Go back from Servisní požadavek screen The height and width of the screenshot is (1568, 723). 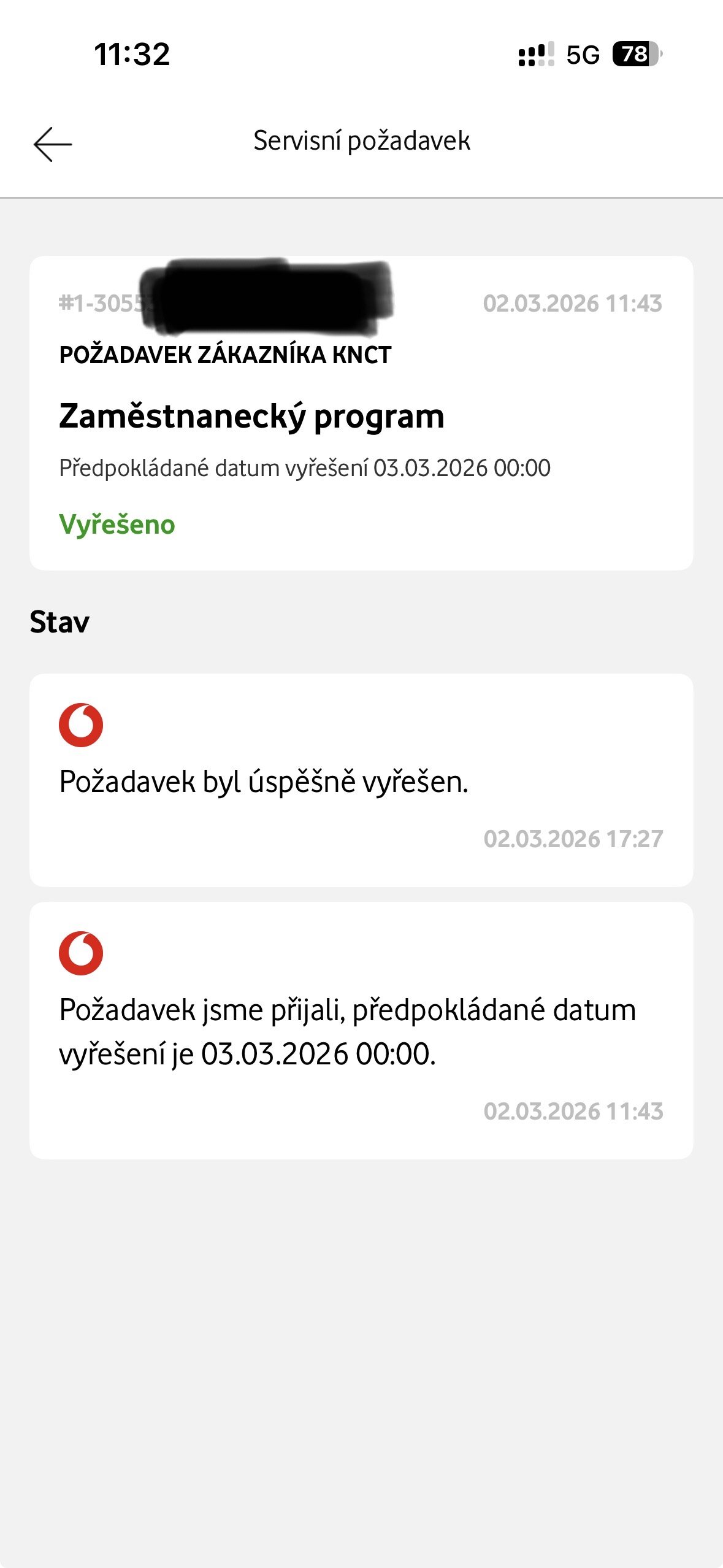tap(53, 145)
